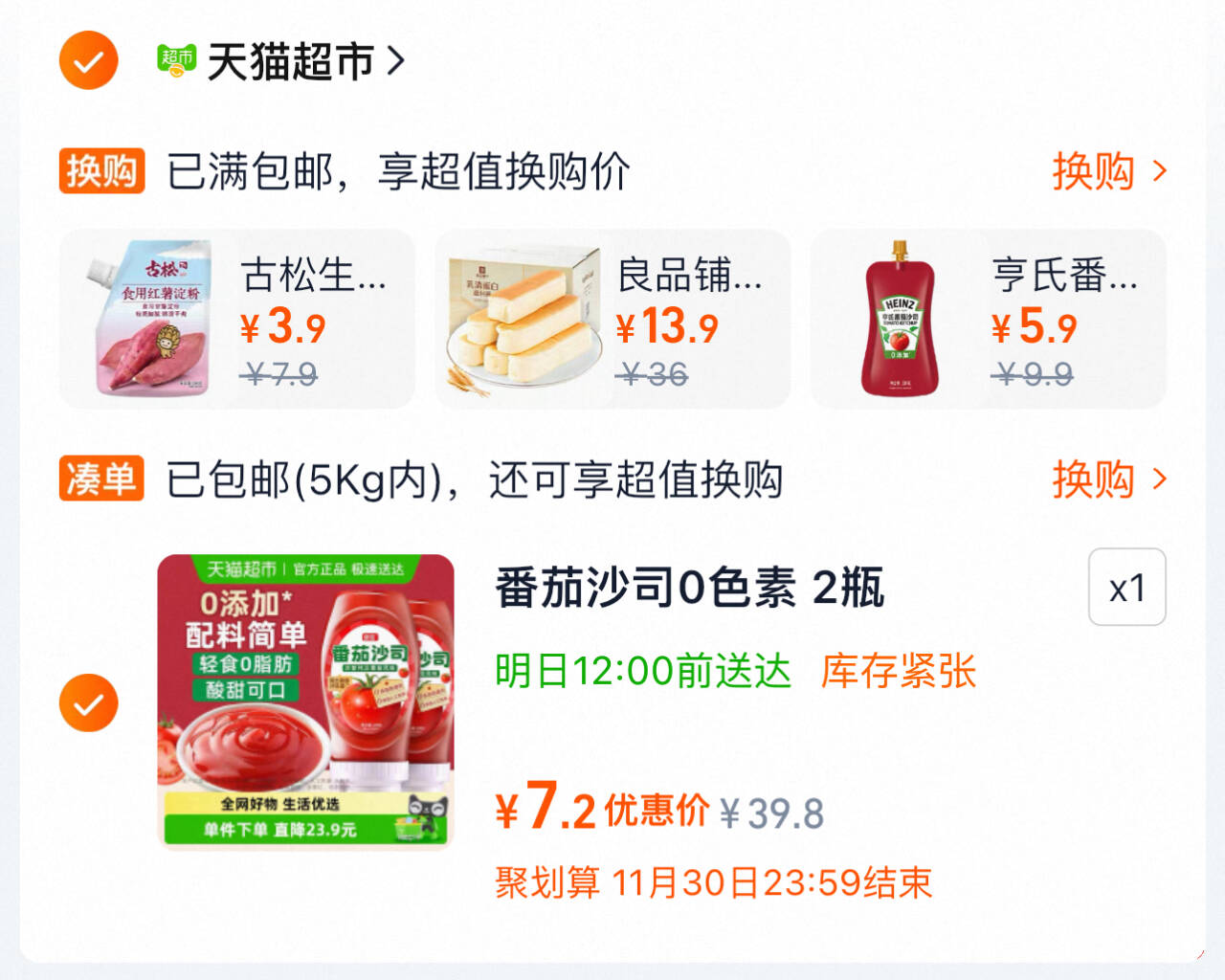Open the 番茄沙司 product image
The width and height of the screenshot is (1225, 980).
click(306, 702)
